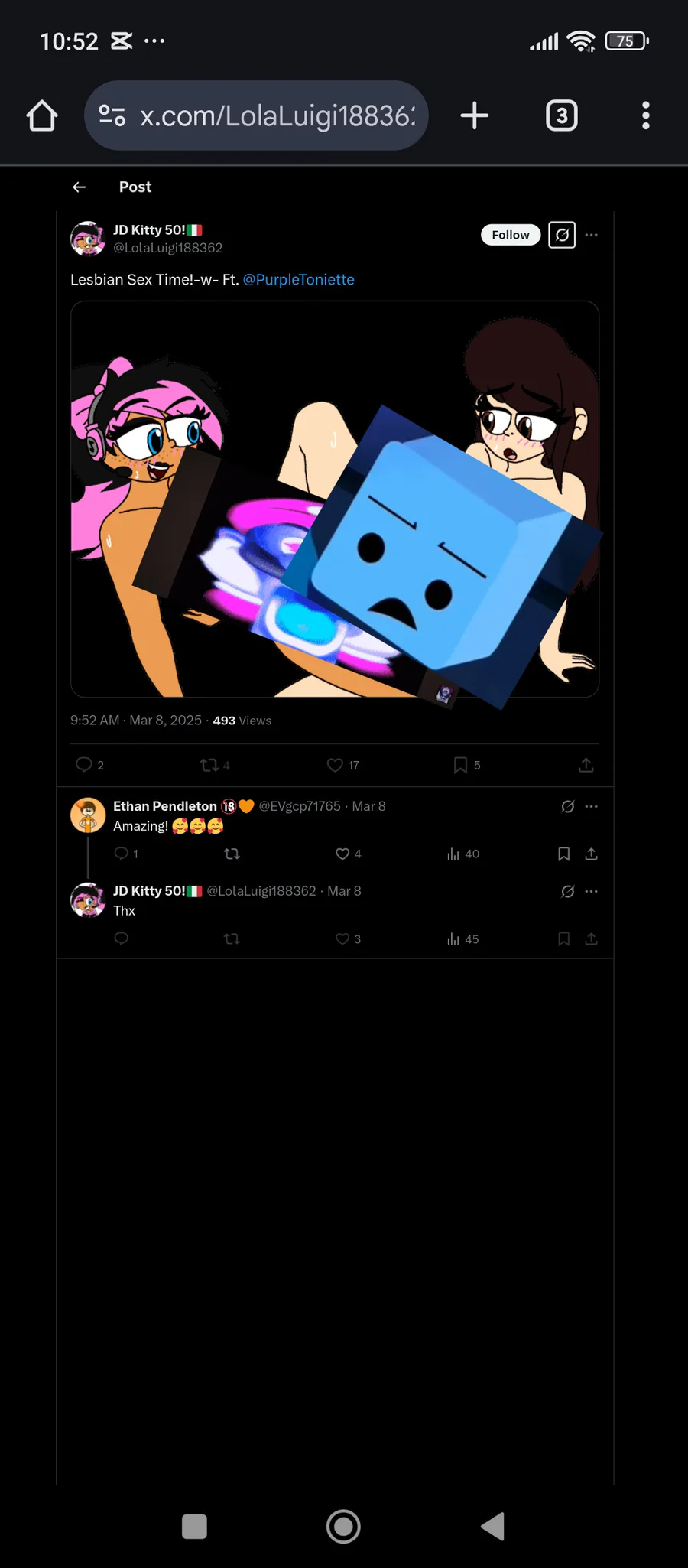Tap the system back button
Image resolution: width=688 pixels, height=1568 pixels.
pos(493,1527)
